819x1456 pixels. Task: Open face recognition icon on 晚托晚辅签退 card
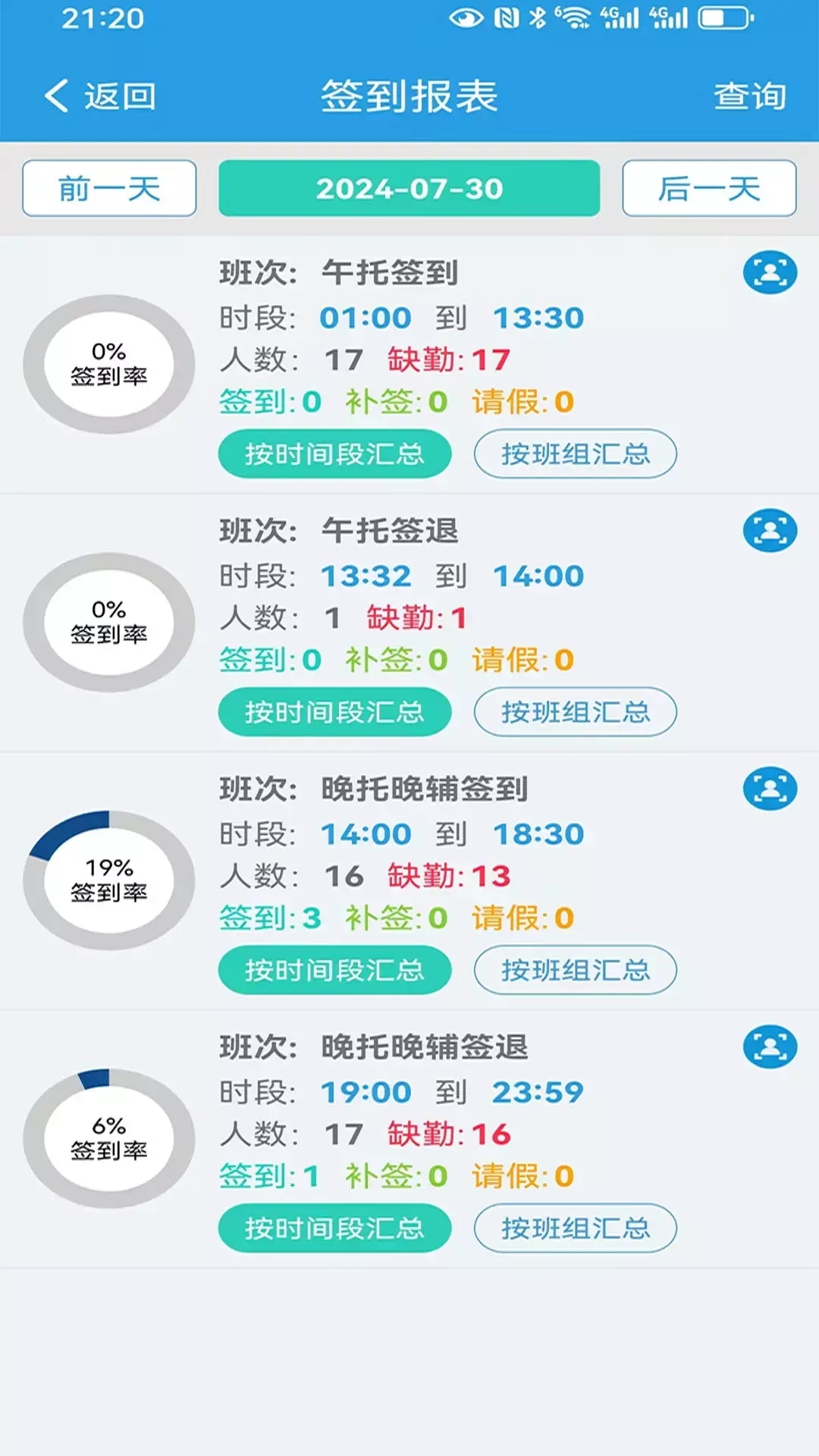click(770, 1045)
